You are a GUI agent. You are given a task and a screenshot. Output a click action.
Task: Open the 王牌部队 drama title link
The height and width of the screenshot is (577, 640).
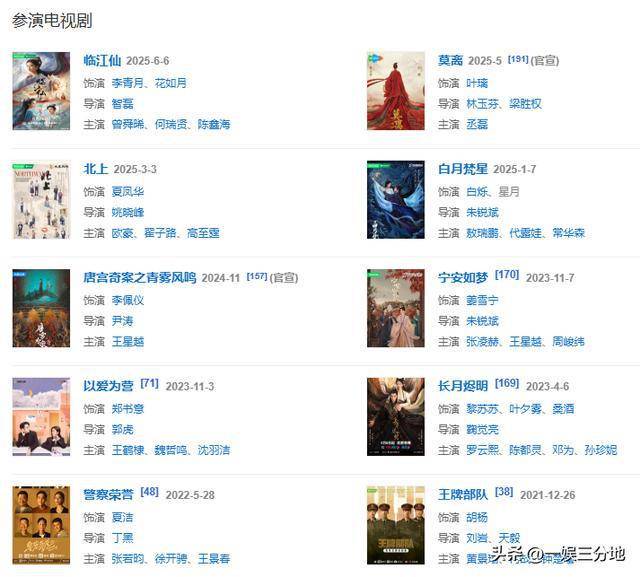click(463, 495)
